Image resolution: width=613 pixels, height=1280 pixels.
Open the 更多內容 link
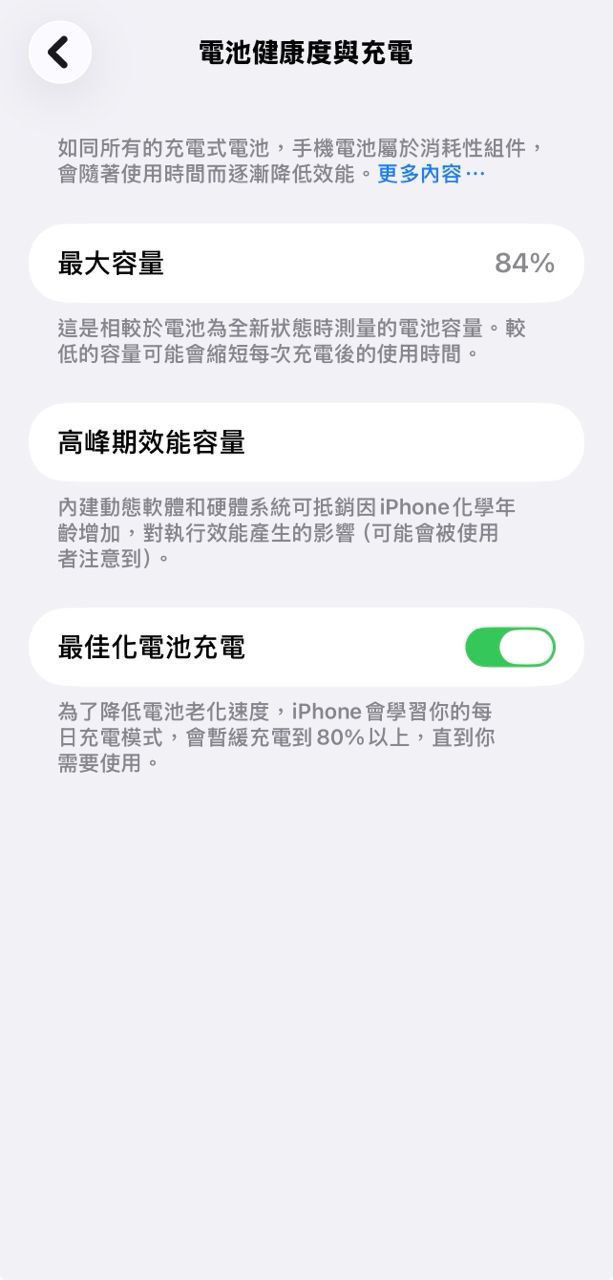pyautogui.click(x=430, y=174)
